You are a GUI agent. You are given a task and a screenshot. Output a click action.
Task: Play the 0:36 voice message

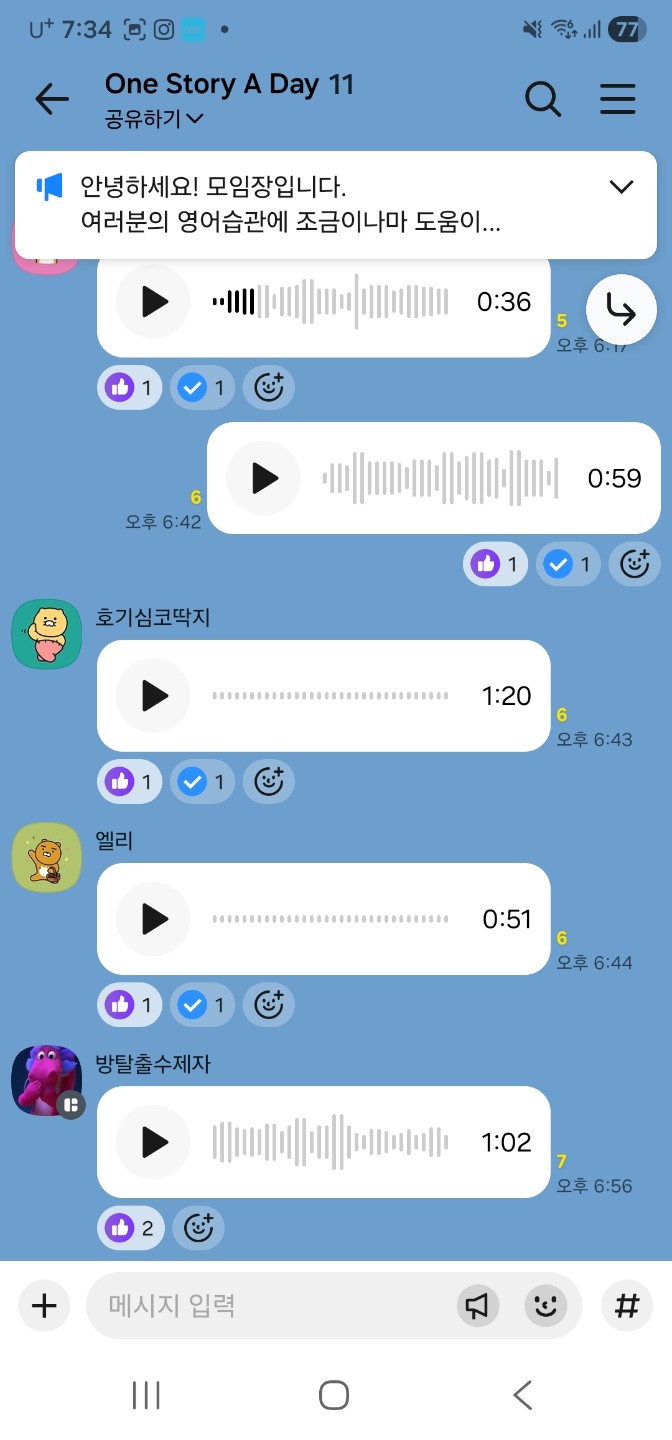click(153, 301)
